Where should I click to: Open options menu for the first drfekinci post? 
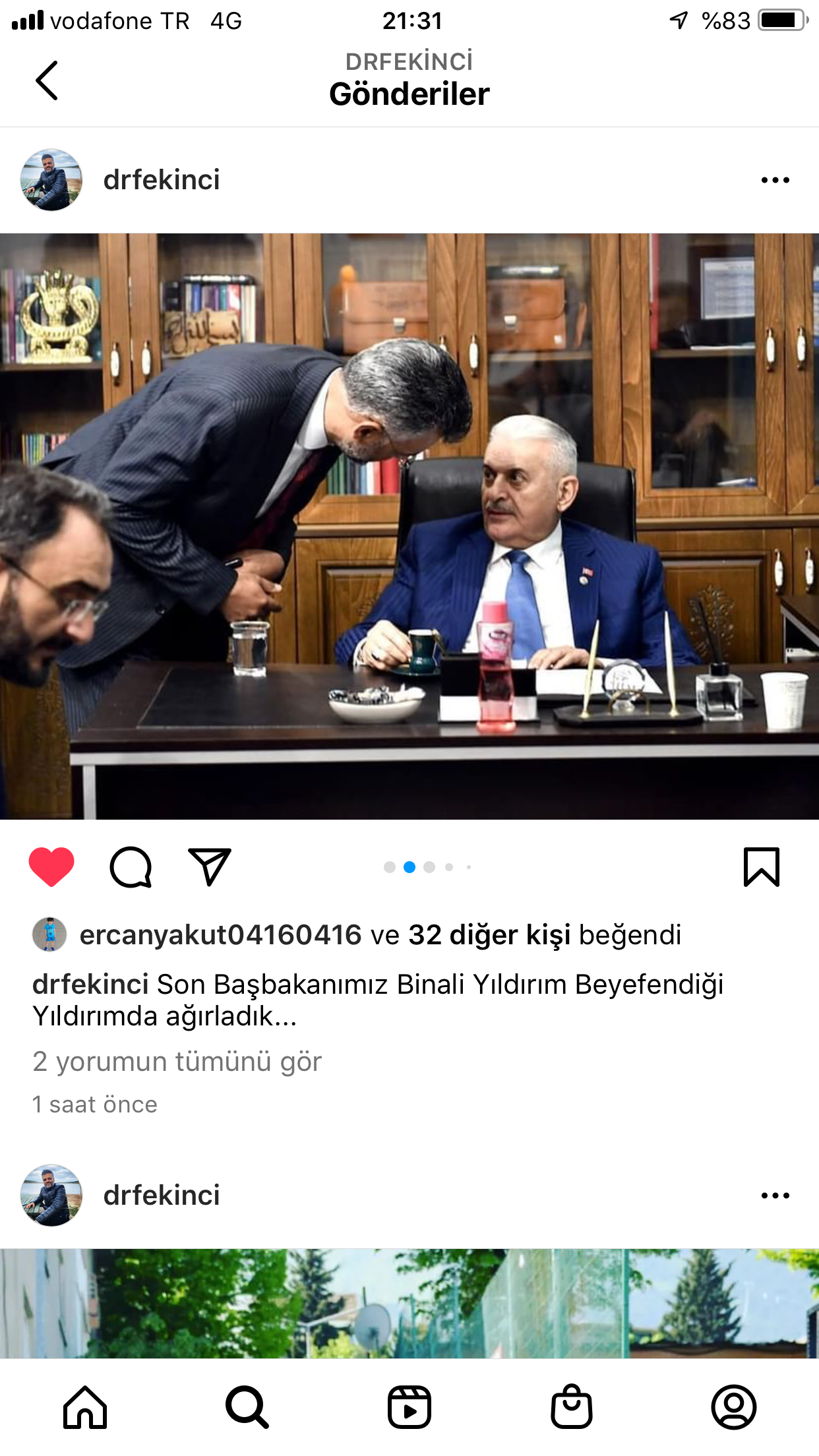click(x=775, y=180)
